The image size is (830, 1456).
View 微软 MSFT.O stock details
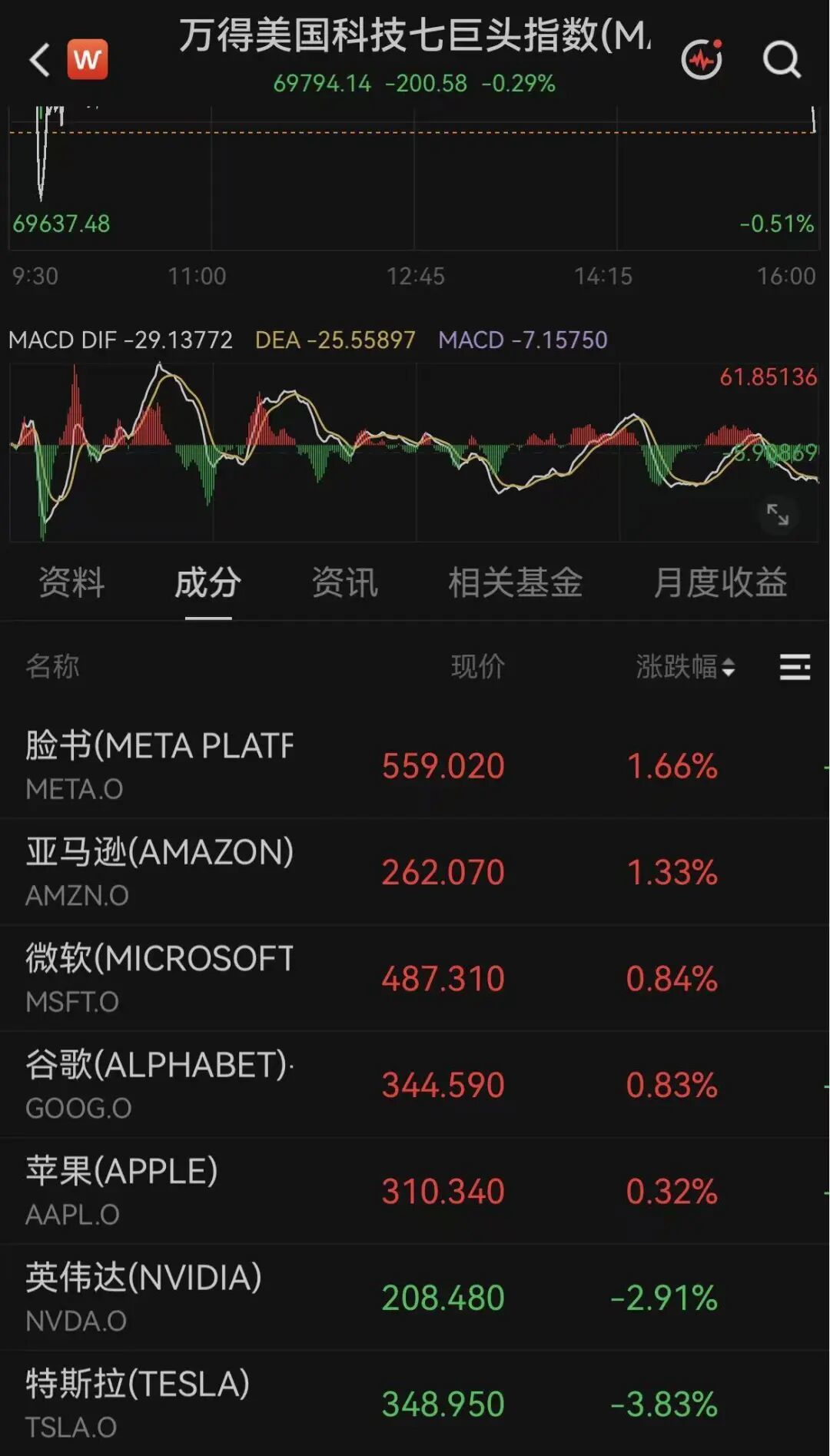415,978
